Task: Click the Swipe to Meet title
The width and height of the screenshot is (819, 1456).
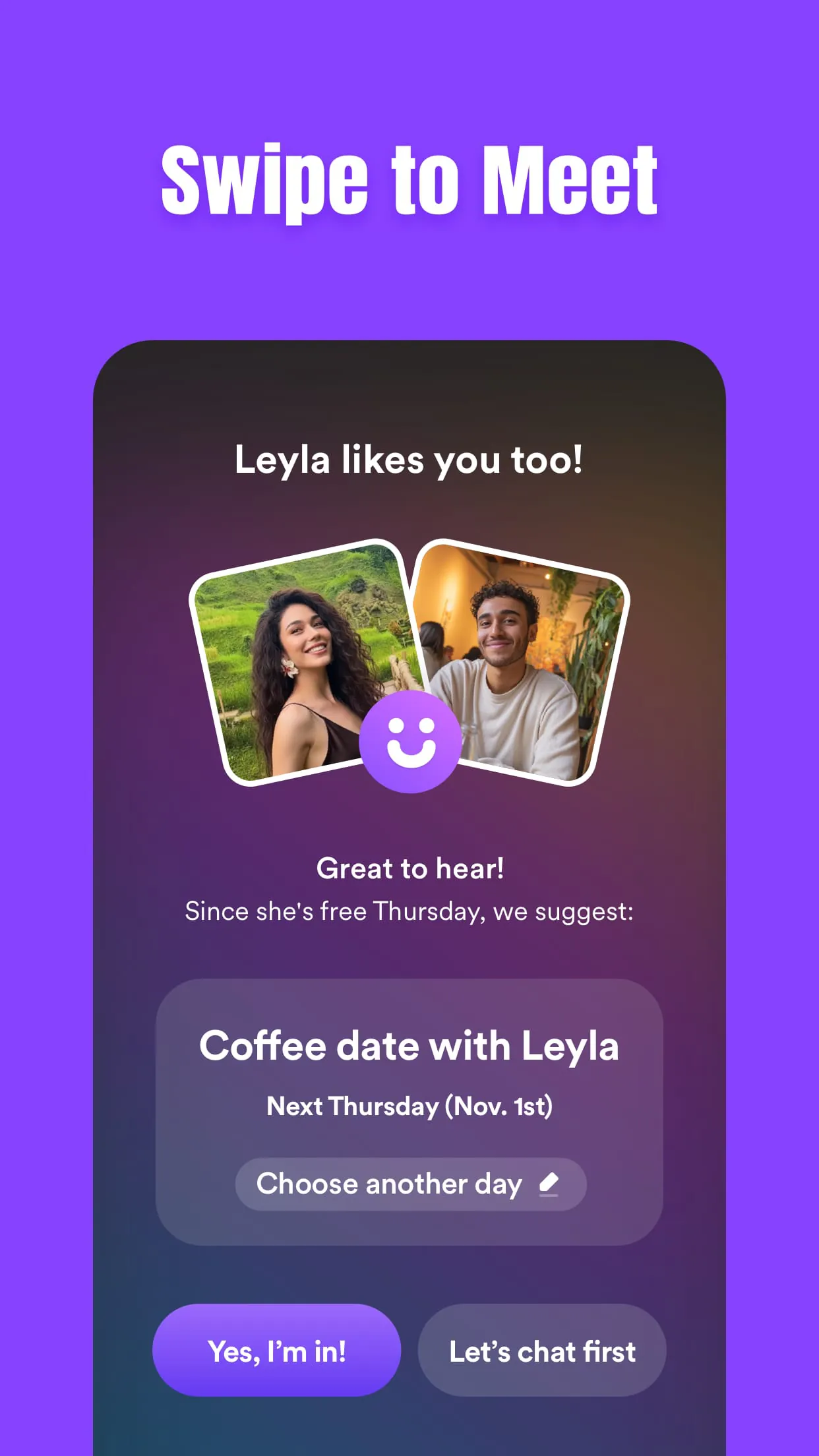Action: pyautogui.click(x=409, y=178)
